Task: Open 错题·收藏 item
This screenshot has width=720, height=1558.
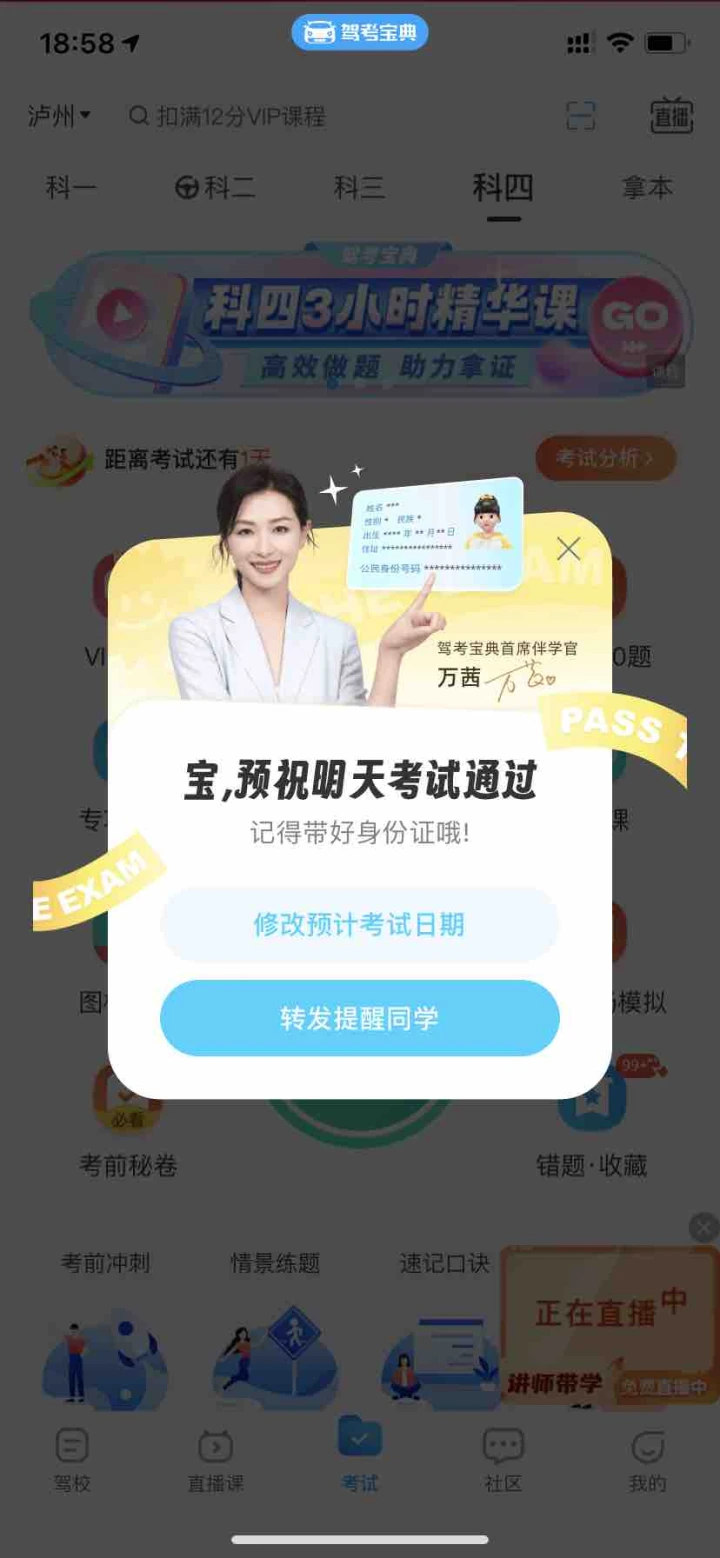Action: click(592, 1124)
